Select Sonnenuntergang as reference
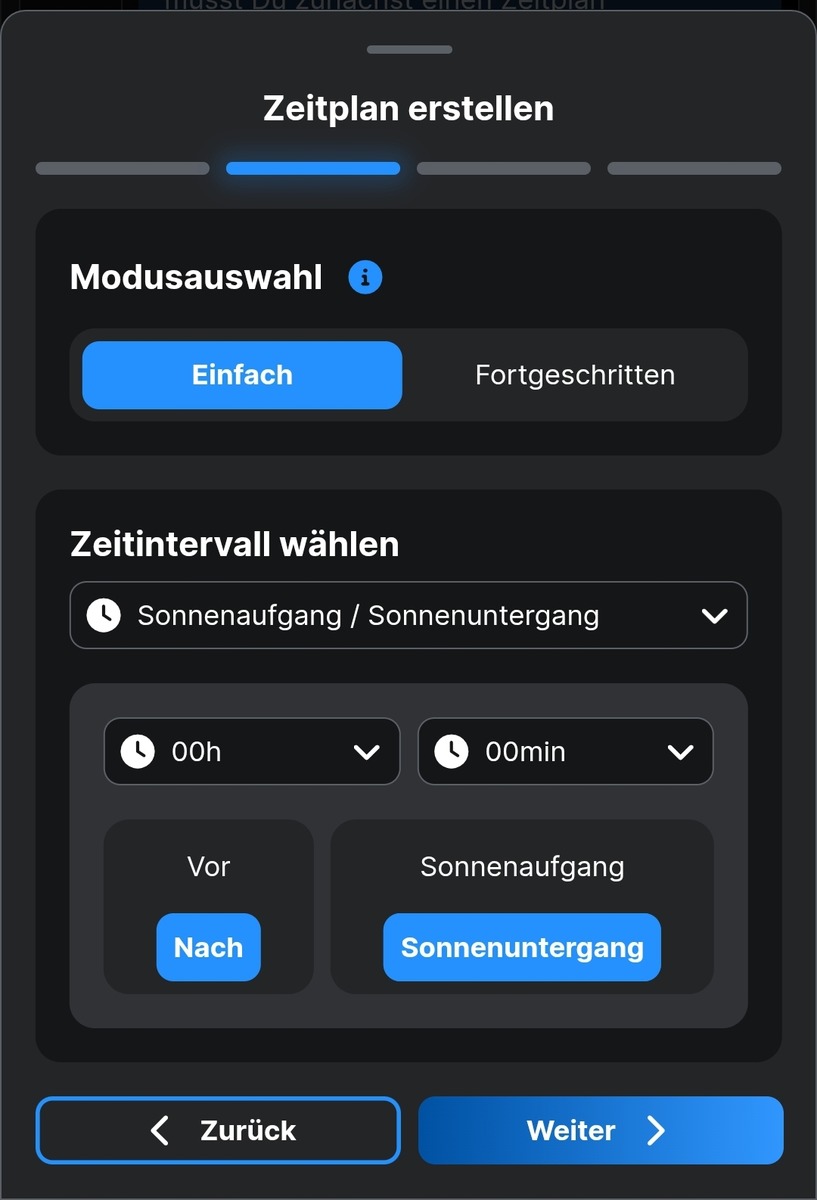 (x=522, y=947)
